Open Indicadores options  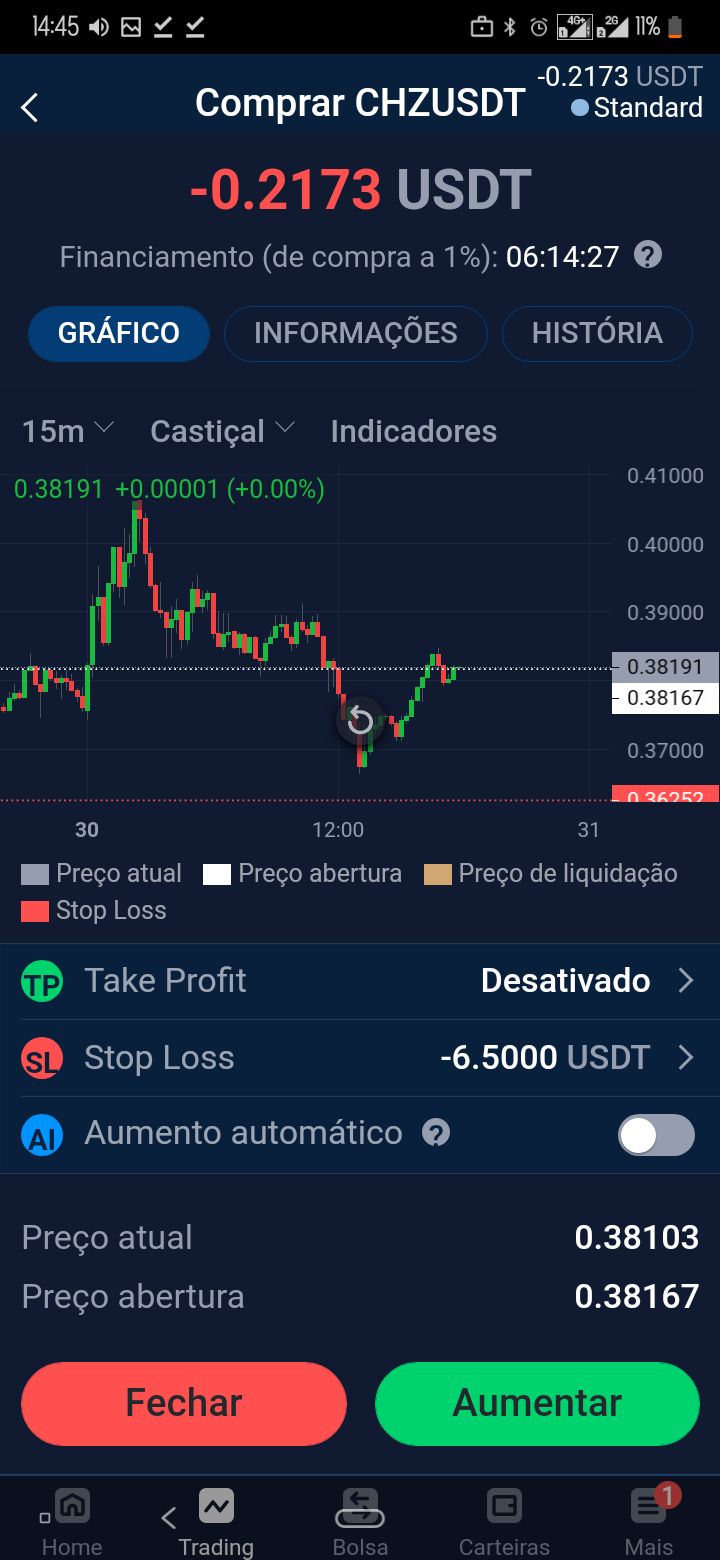coord(413,431)
